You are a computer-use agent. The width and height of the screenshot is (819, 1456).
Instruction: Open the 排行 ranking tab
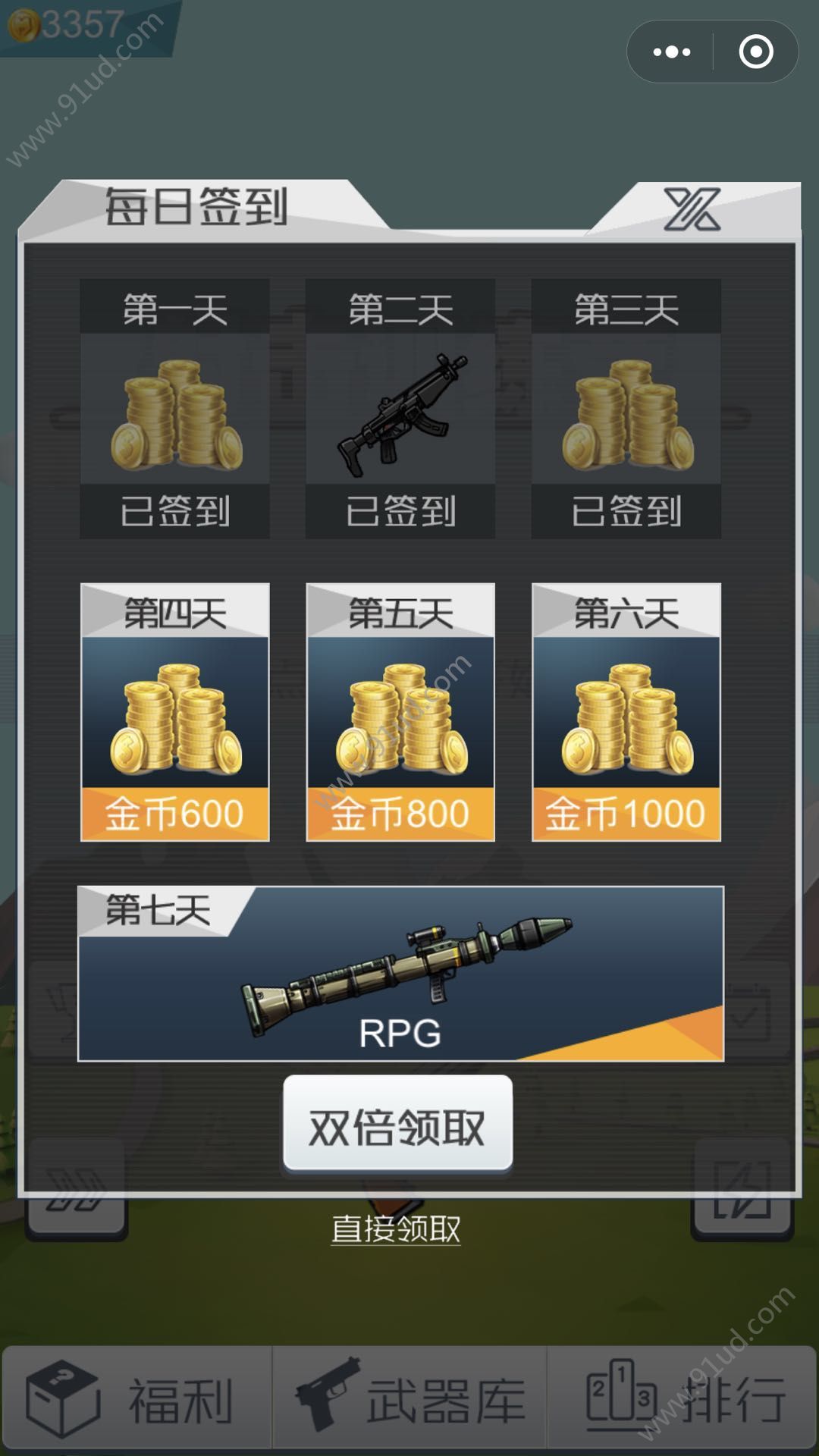point(682,1400)
